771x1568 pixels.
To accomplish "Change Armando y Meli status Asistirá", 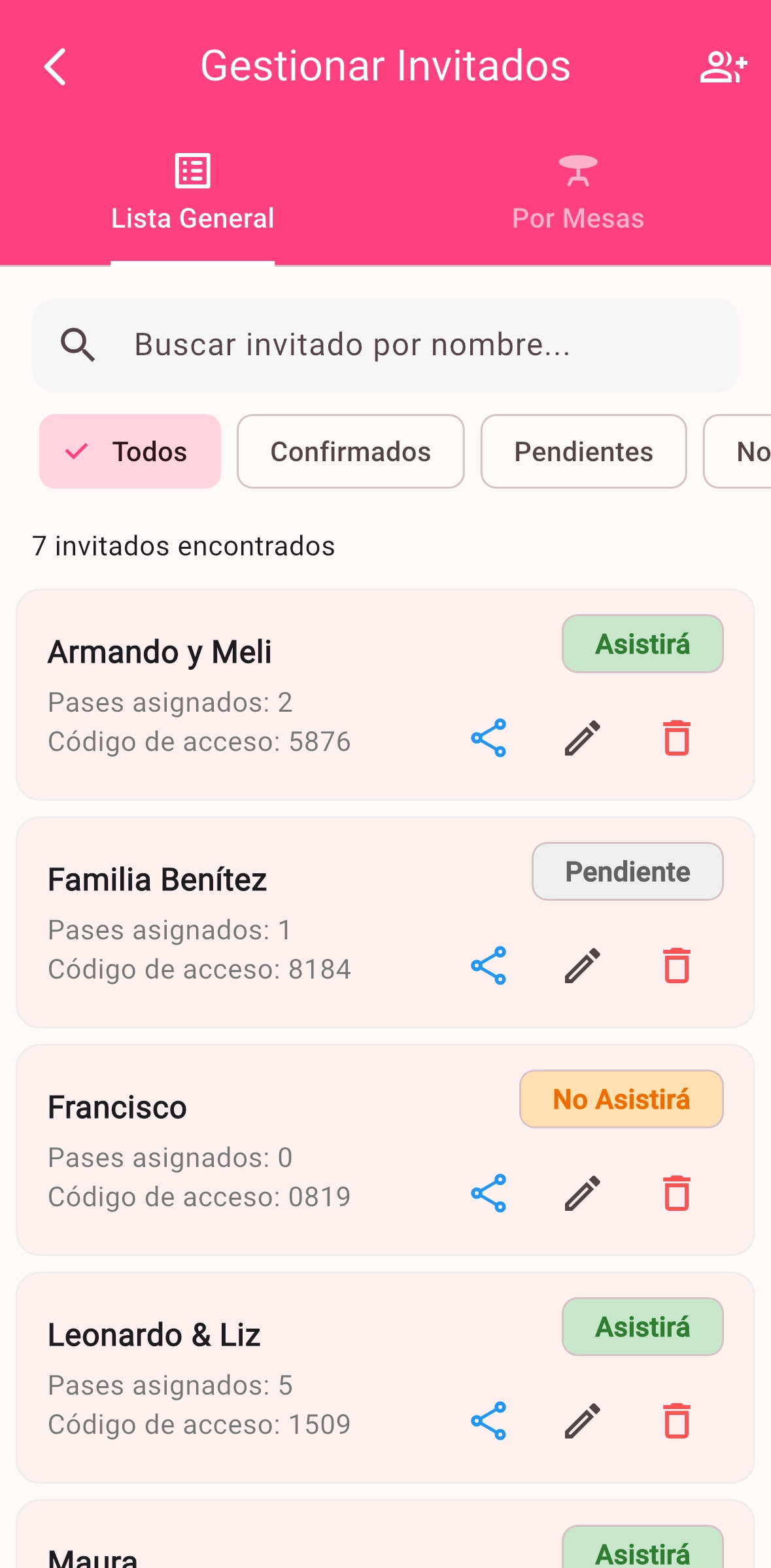I will tap(642, 644).
